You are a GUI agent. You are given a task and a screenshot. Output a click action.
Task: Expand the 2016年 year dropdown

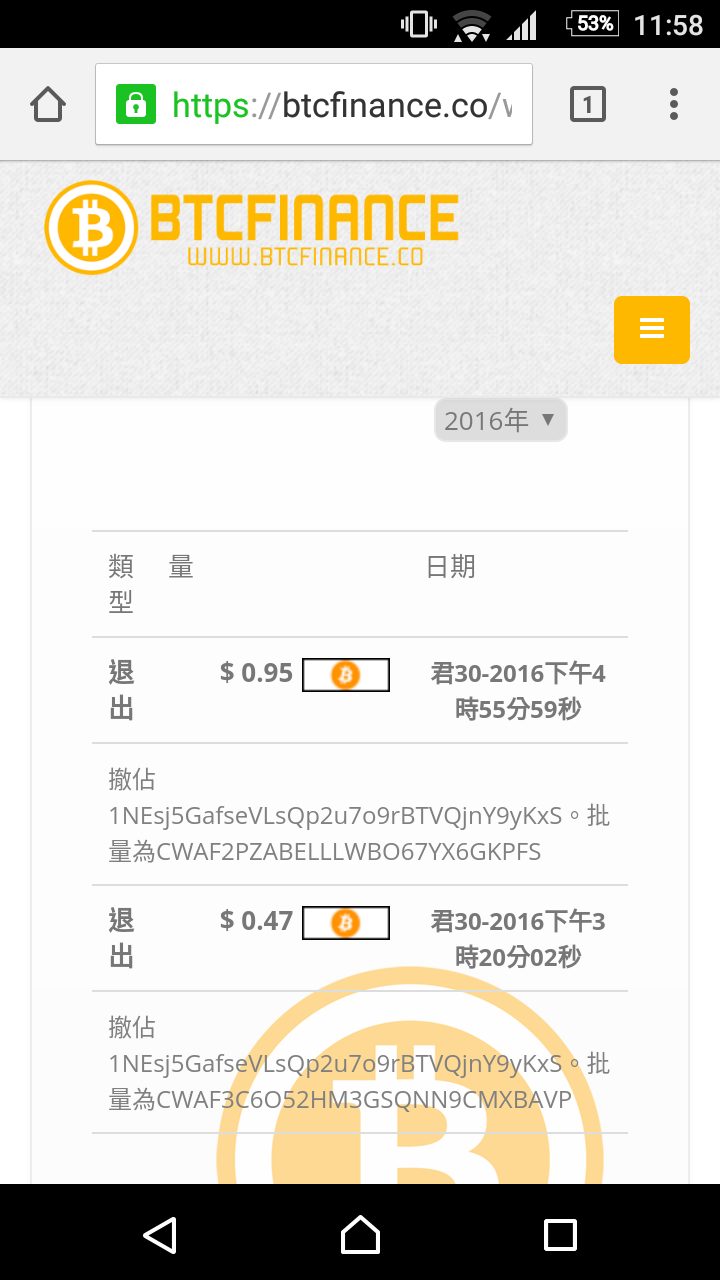pyautogui.click(x=500, y=420)
